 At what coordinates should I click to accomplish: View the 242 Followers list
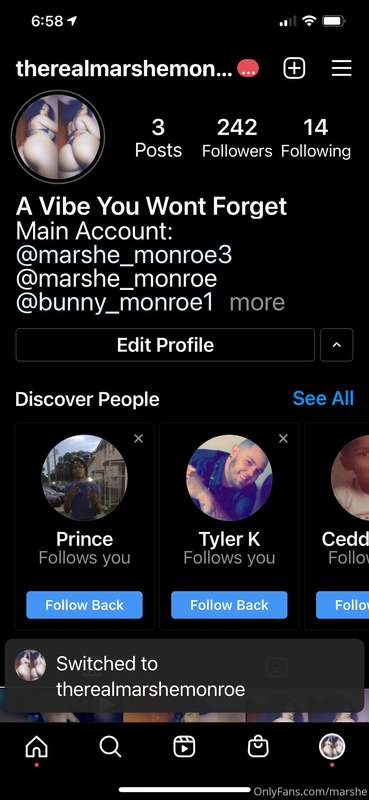[237, 138]
